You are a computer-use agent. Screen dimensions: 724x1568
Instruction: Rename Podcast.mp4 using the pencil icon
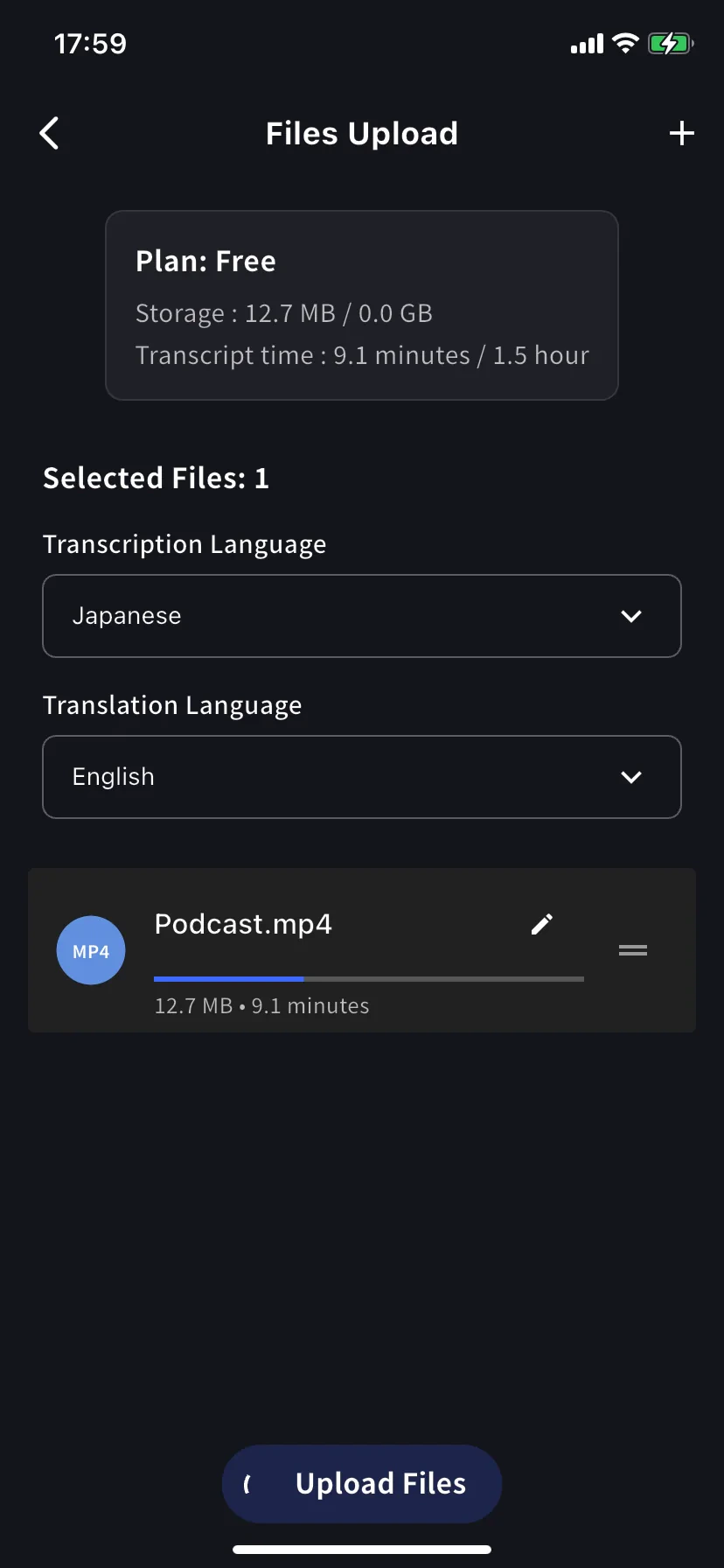pyautogui.click(x=542, y=925)
